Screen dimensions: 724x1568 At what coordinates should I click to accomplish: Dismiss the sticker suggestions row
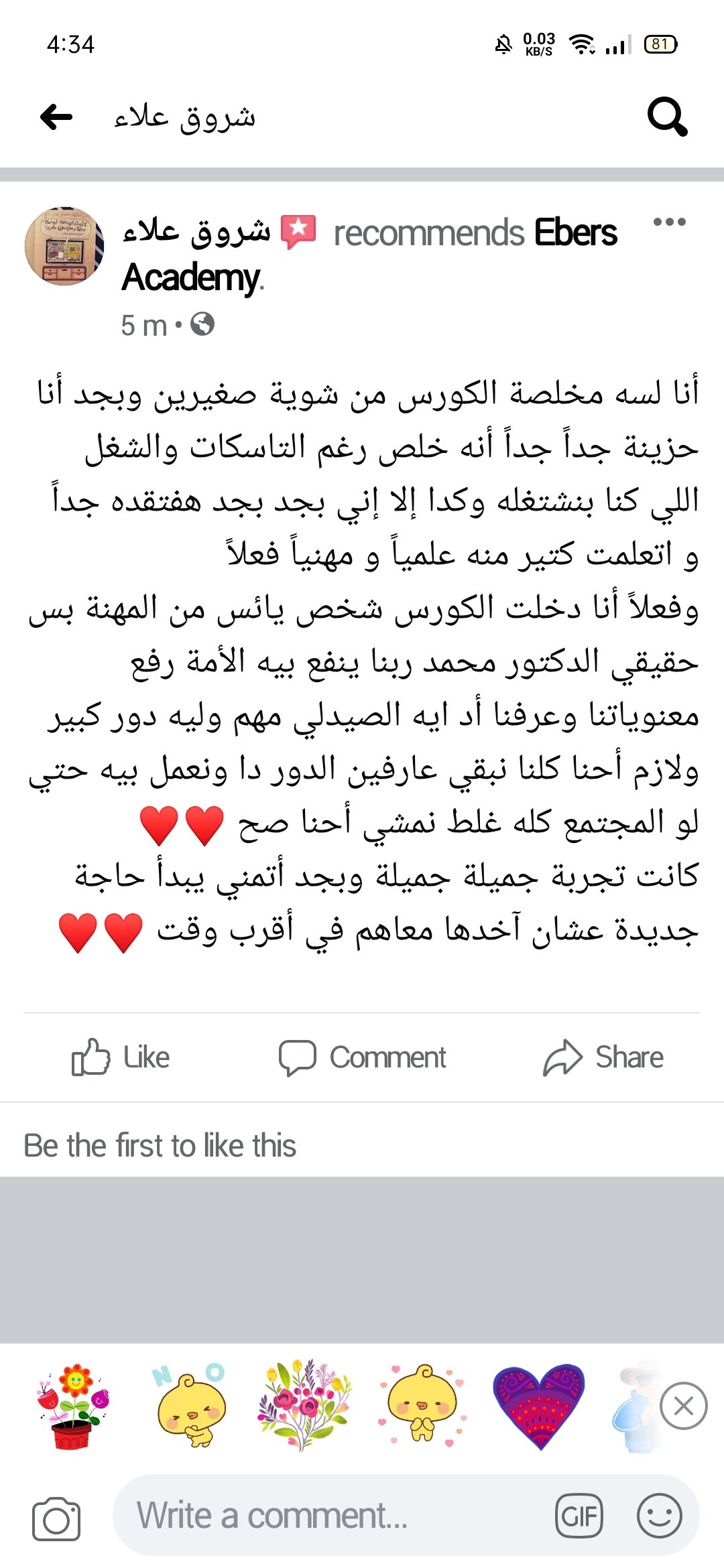(683, 1406)
